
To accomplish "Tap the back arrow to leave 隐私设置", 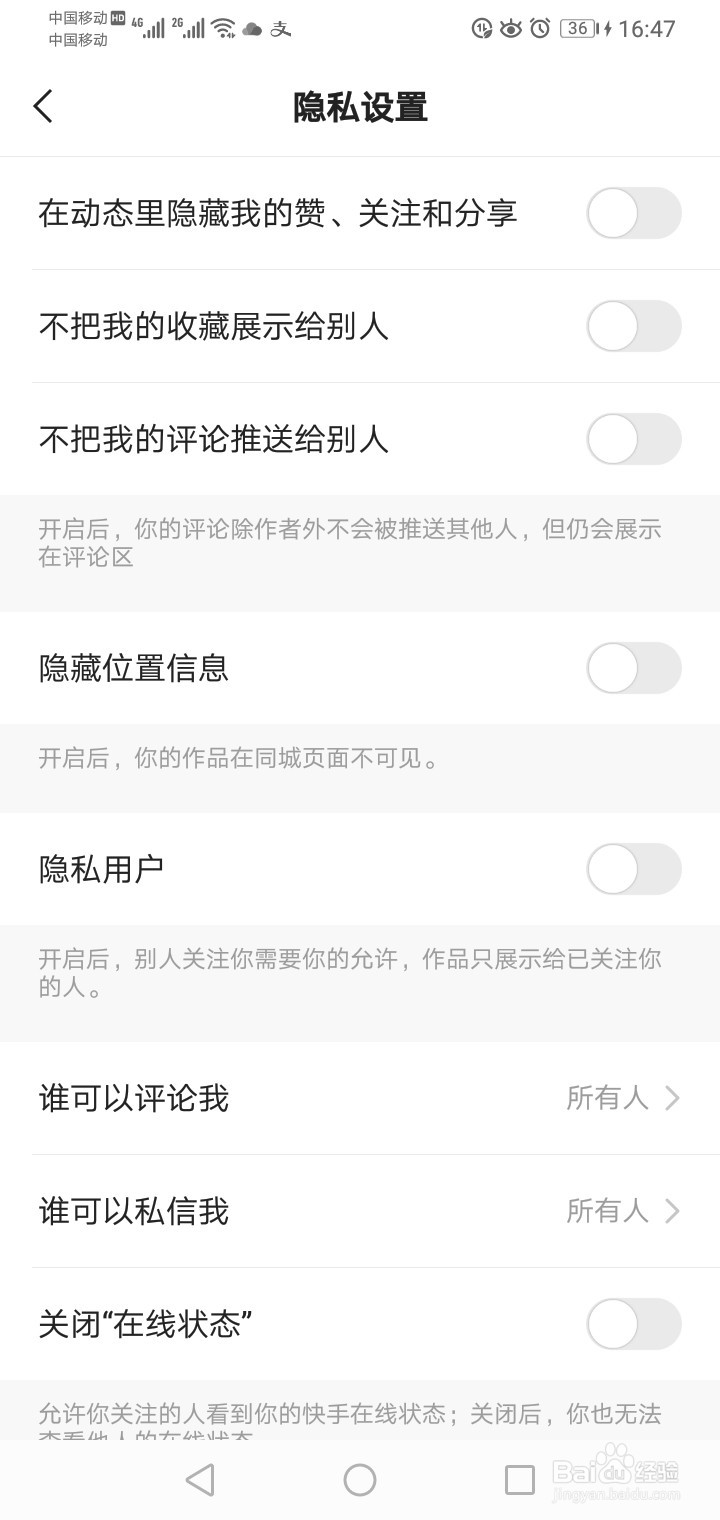I will (42, 105).
